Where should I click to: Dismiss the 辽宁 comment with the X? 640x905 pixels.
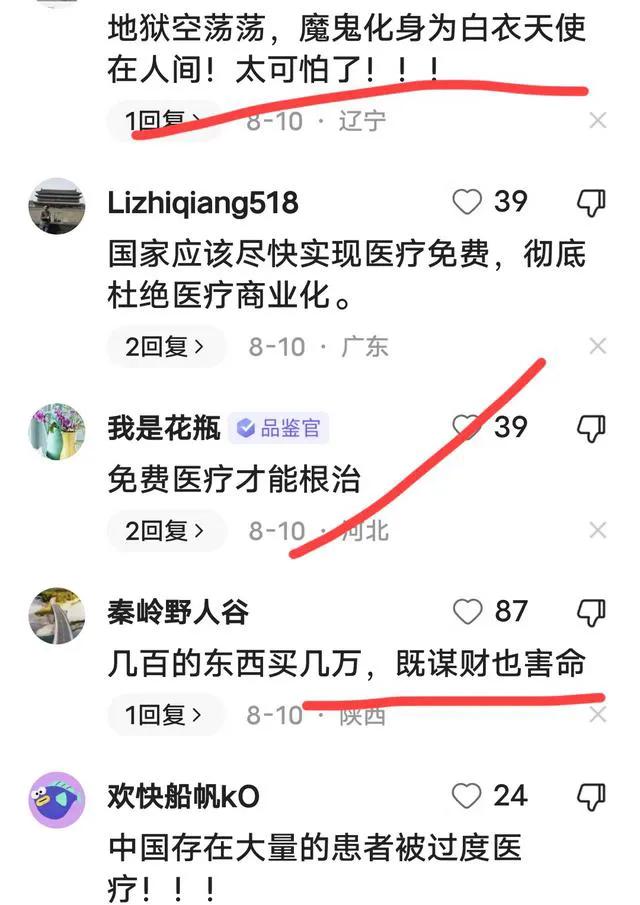[x=598, y=122]
